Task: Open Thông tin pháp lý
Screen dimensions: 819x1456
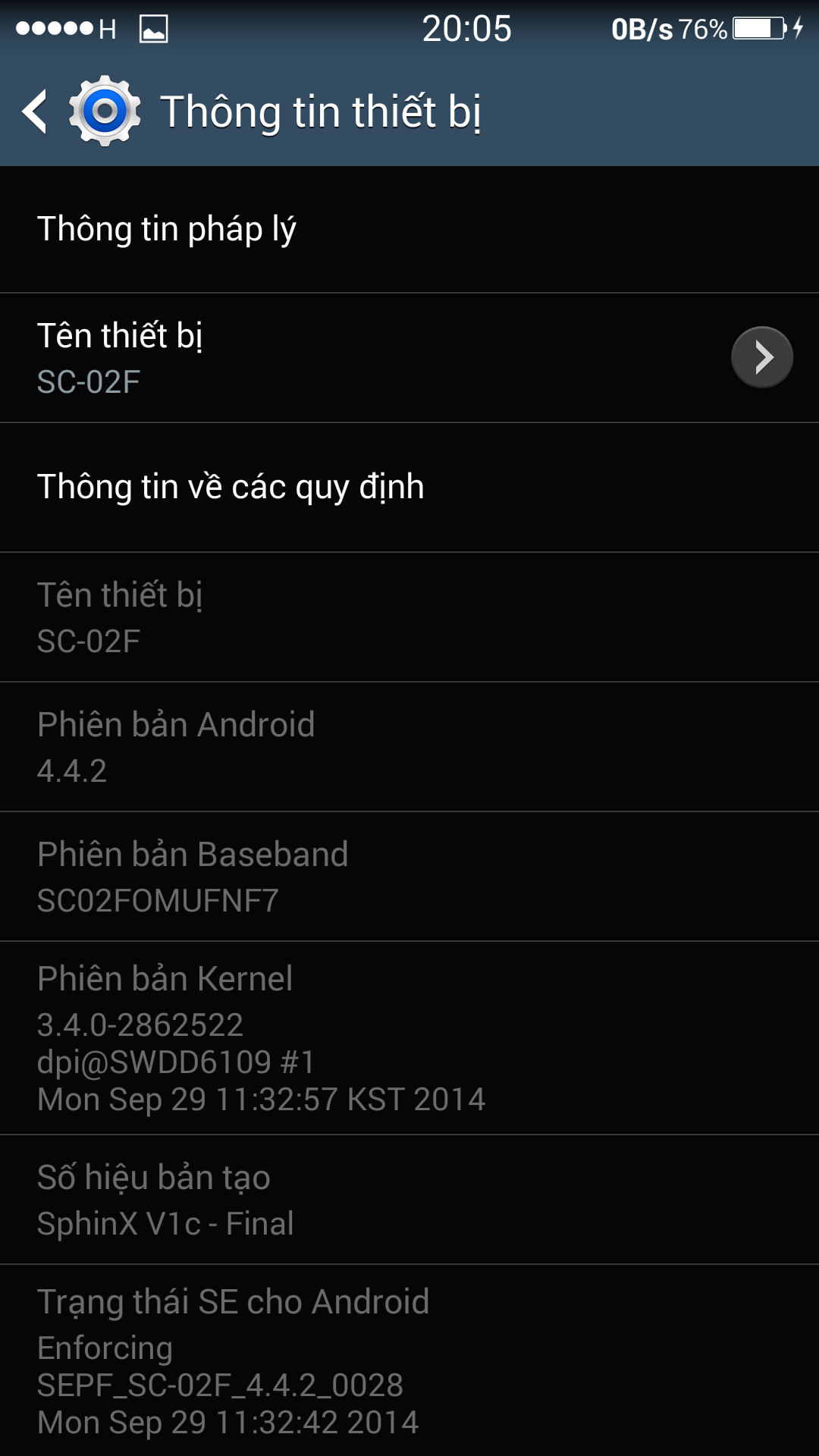Action: (409, 229)
